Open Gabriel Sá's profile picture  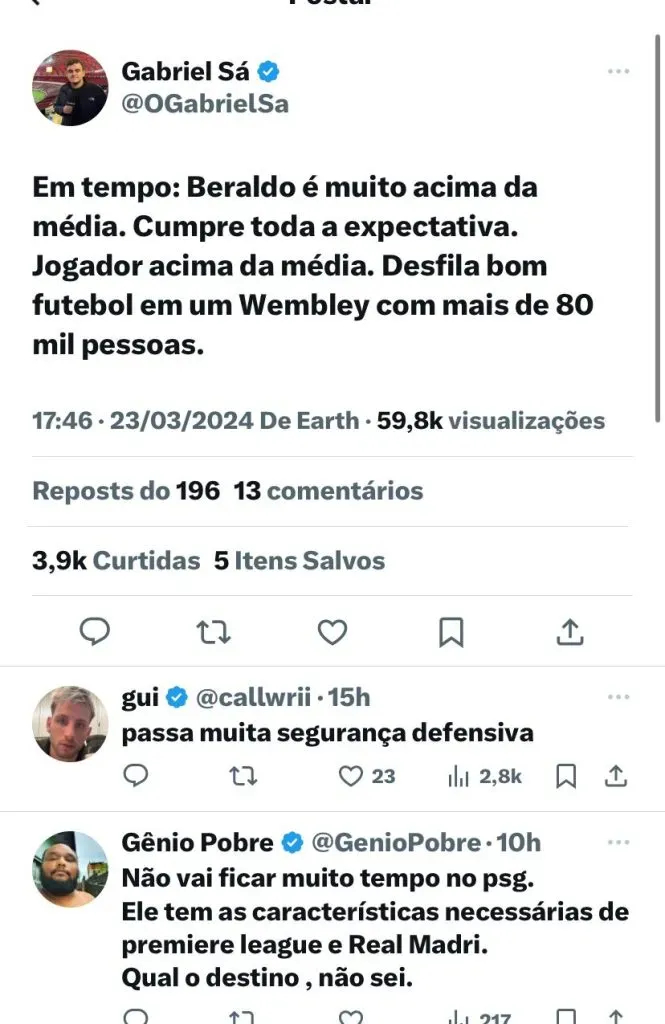pyautogui.click(x=70, y=88)
